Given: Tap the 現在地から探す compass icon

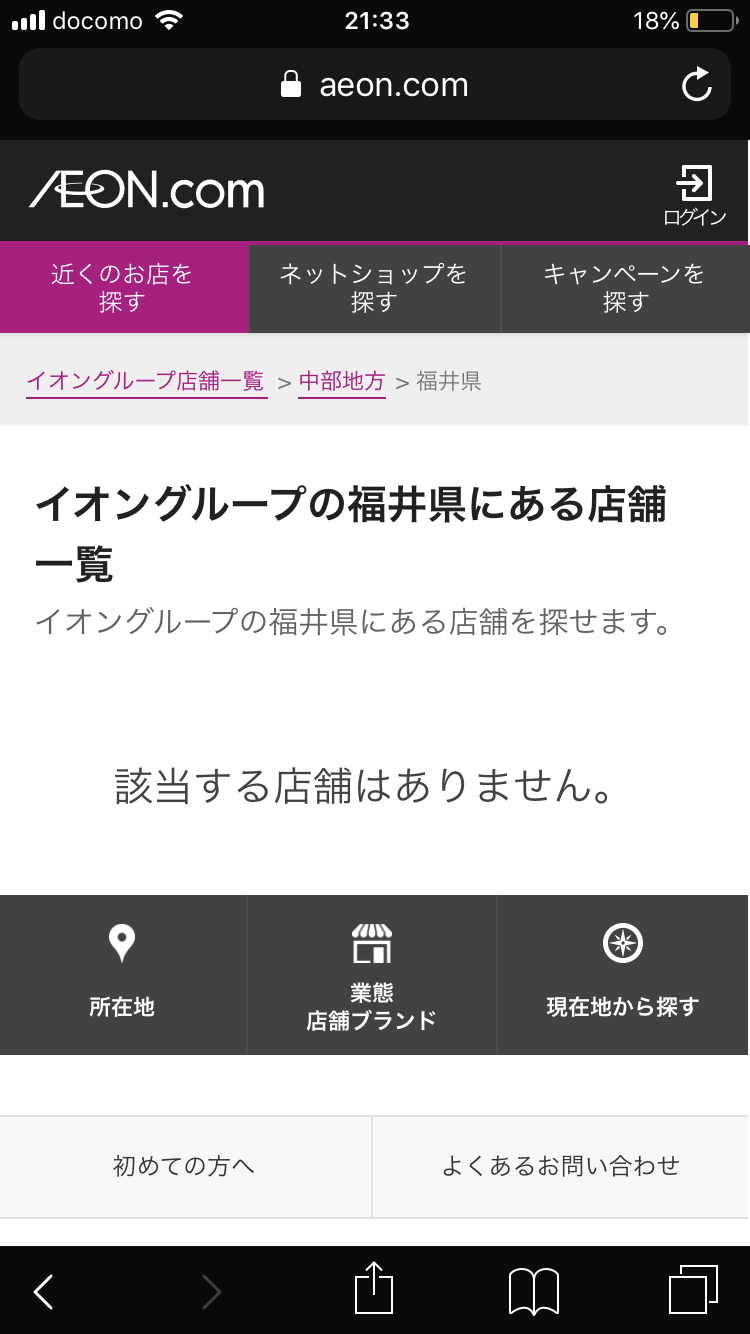Looking at the screenshot, I should coord(622,940).
